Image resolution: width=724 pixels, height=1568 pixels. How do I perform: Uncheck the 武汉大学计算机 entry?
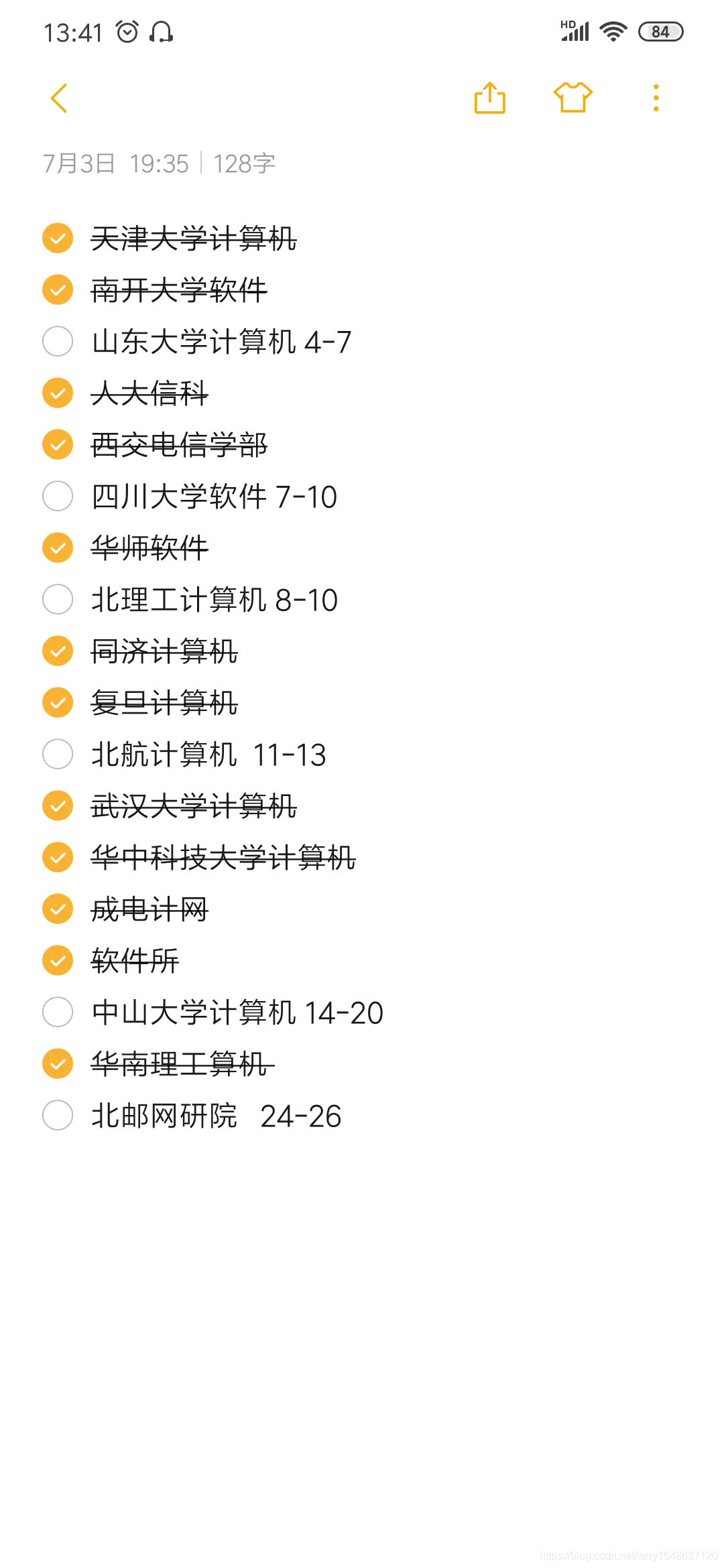click(x=58, y=805)
